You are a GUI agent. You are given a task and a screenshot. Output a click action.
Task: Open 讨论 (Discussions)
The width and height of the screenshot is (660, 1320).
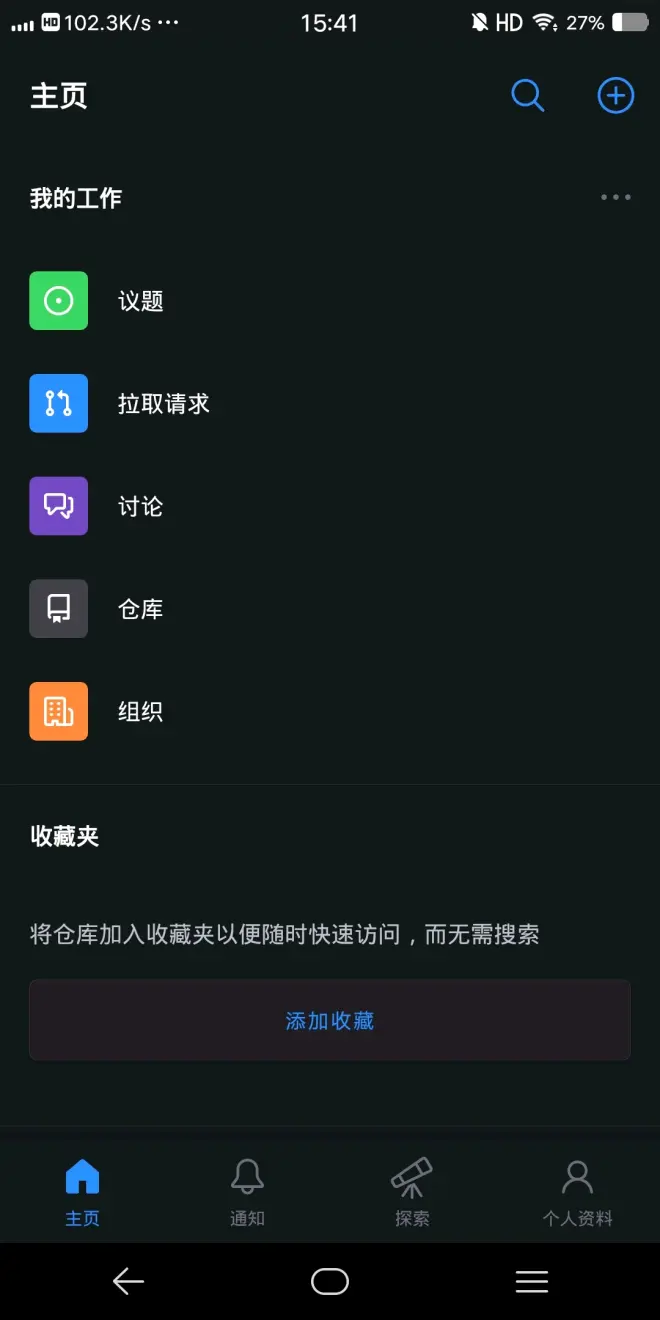pyautogui.click(x=140, y=506)
